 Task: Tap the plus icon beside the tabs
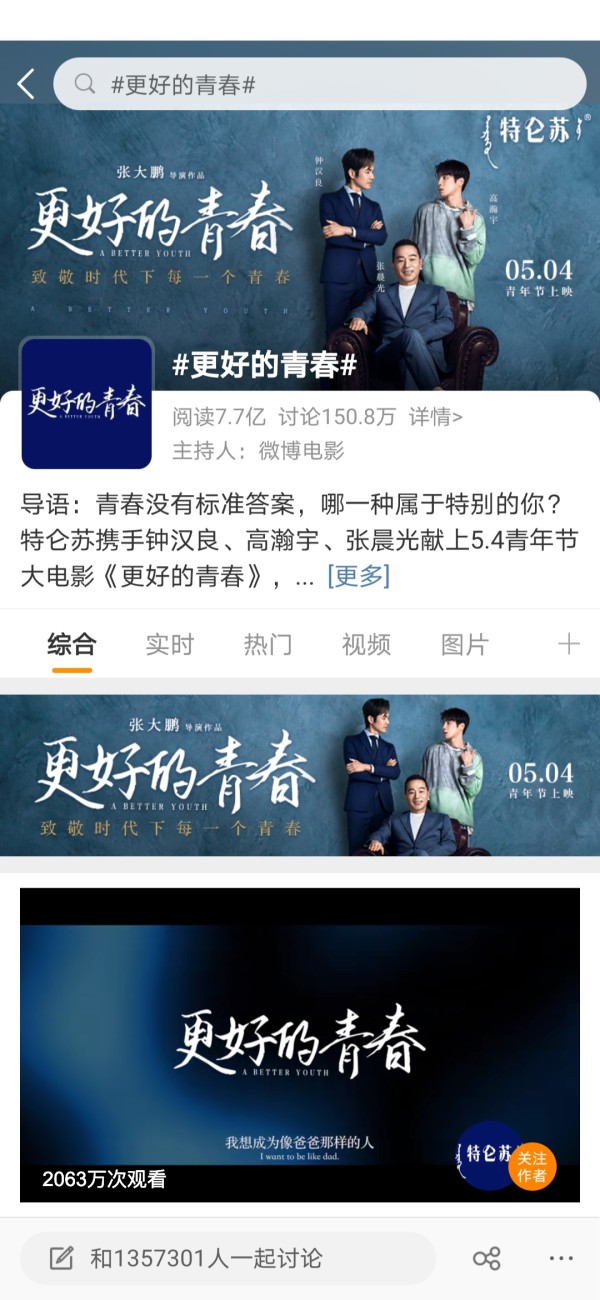[x=568, y=645]
